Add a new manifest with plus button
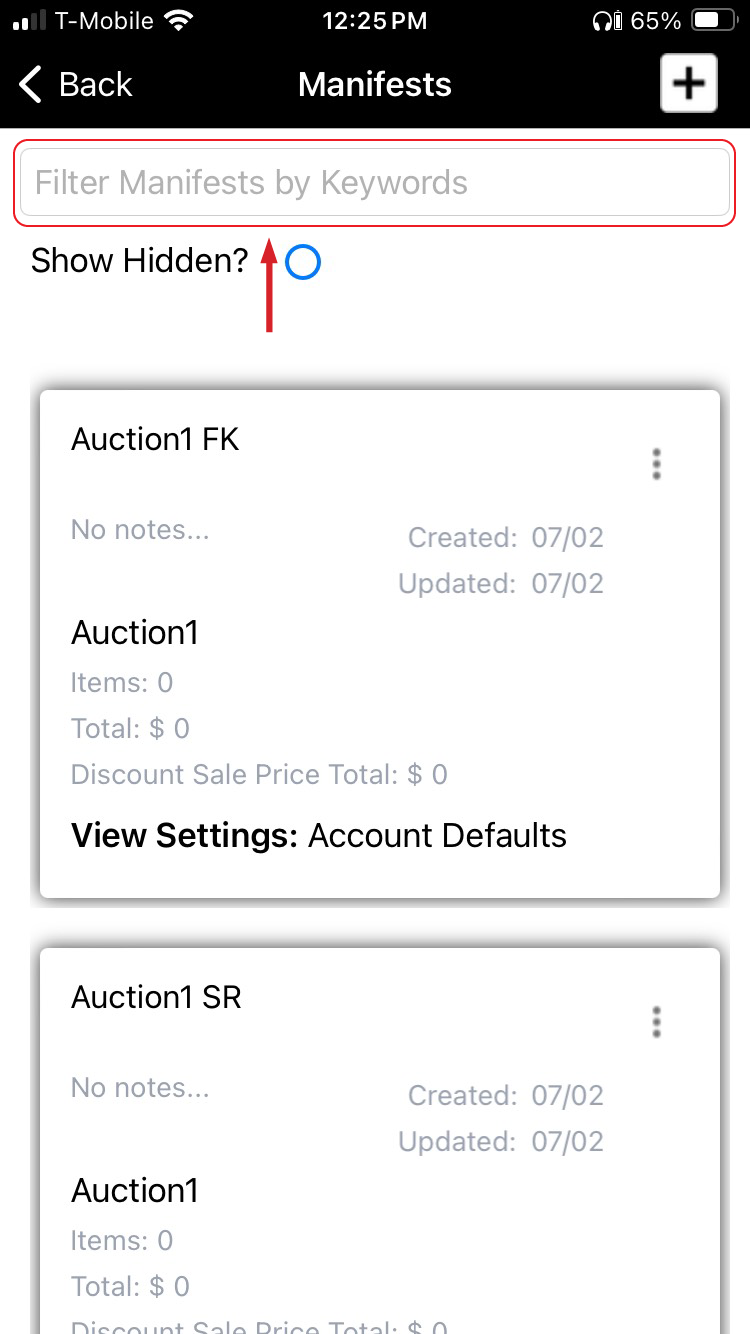The width and height of the screenshot is (750, 1334). point(688,83)
